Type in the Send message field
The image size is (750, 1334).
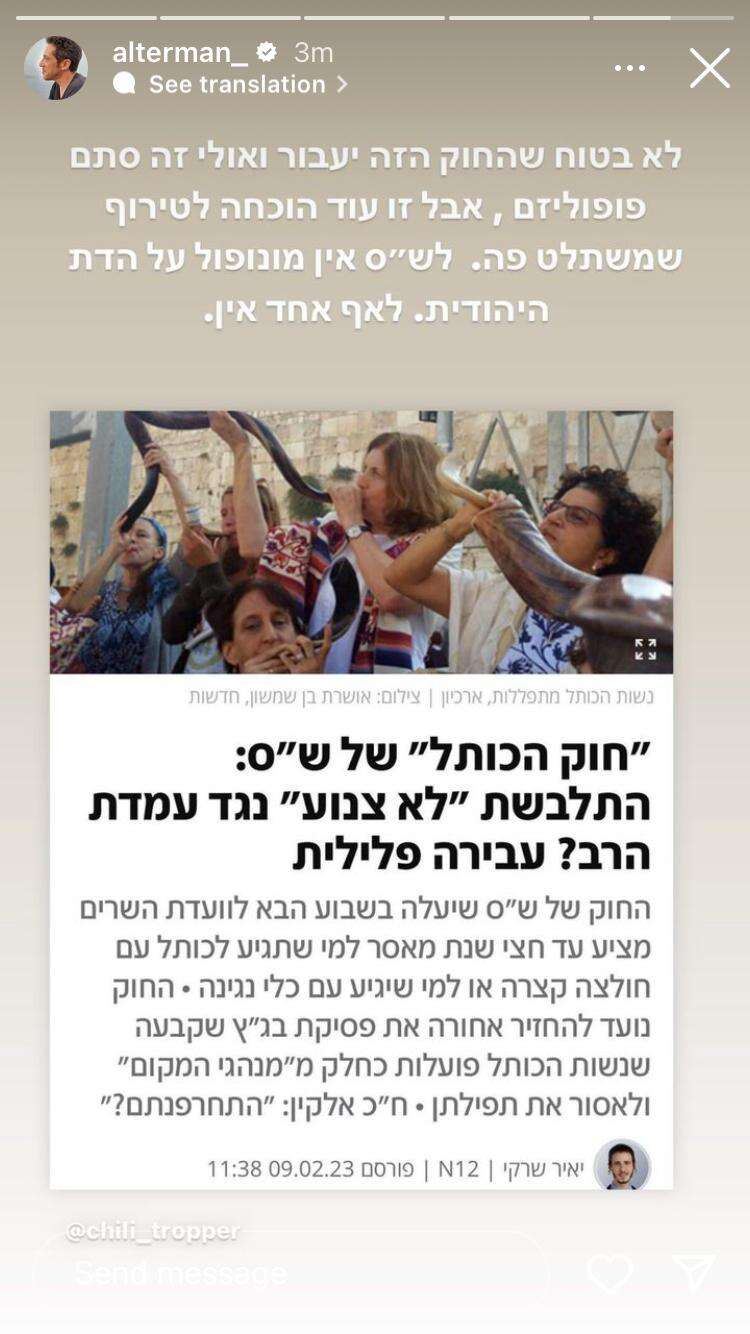point(290,1272)
